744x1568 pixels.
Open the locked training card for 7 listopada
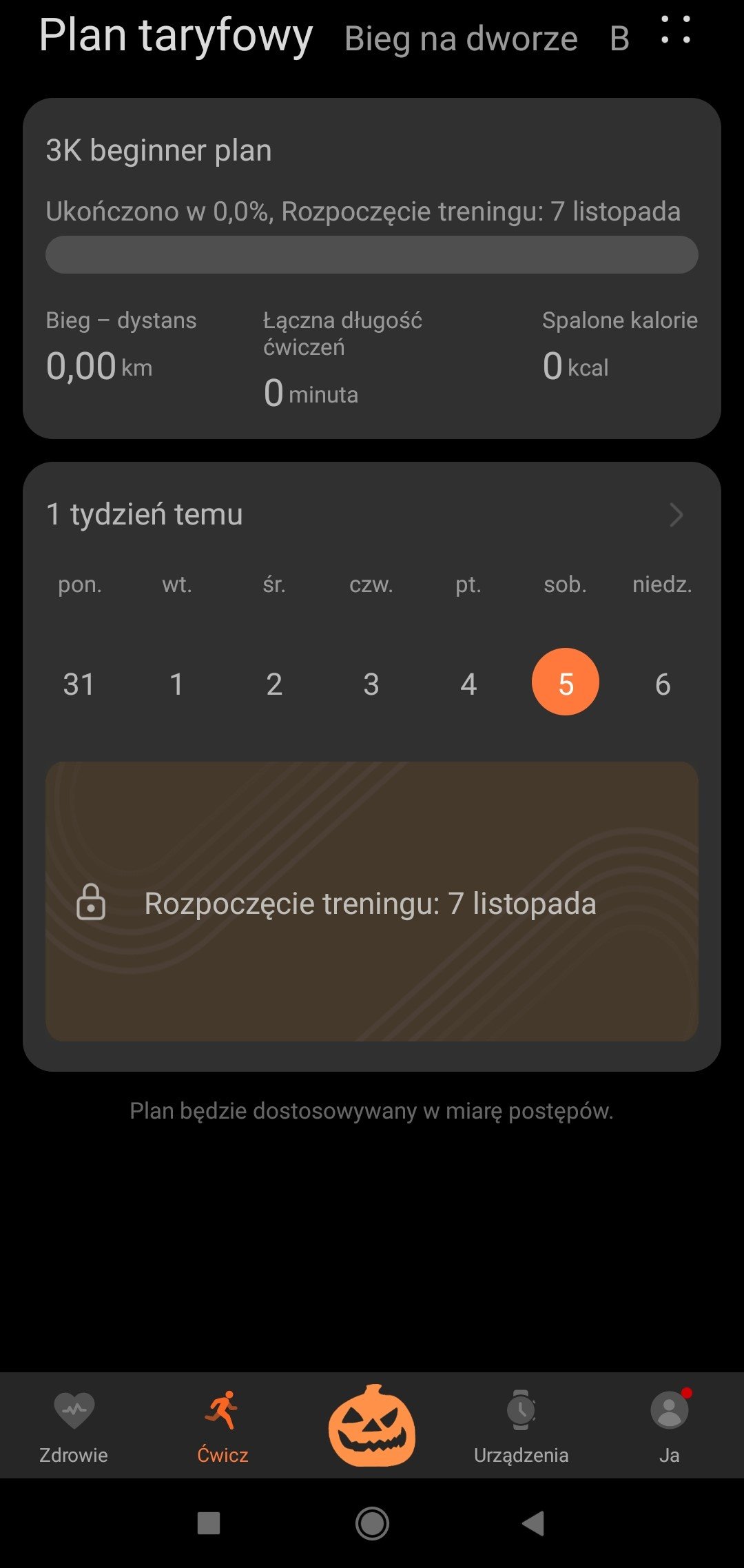[372, 902]
